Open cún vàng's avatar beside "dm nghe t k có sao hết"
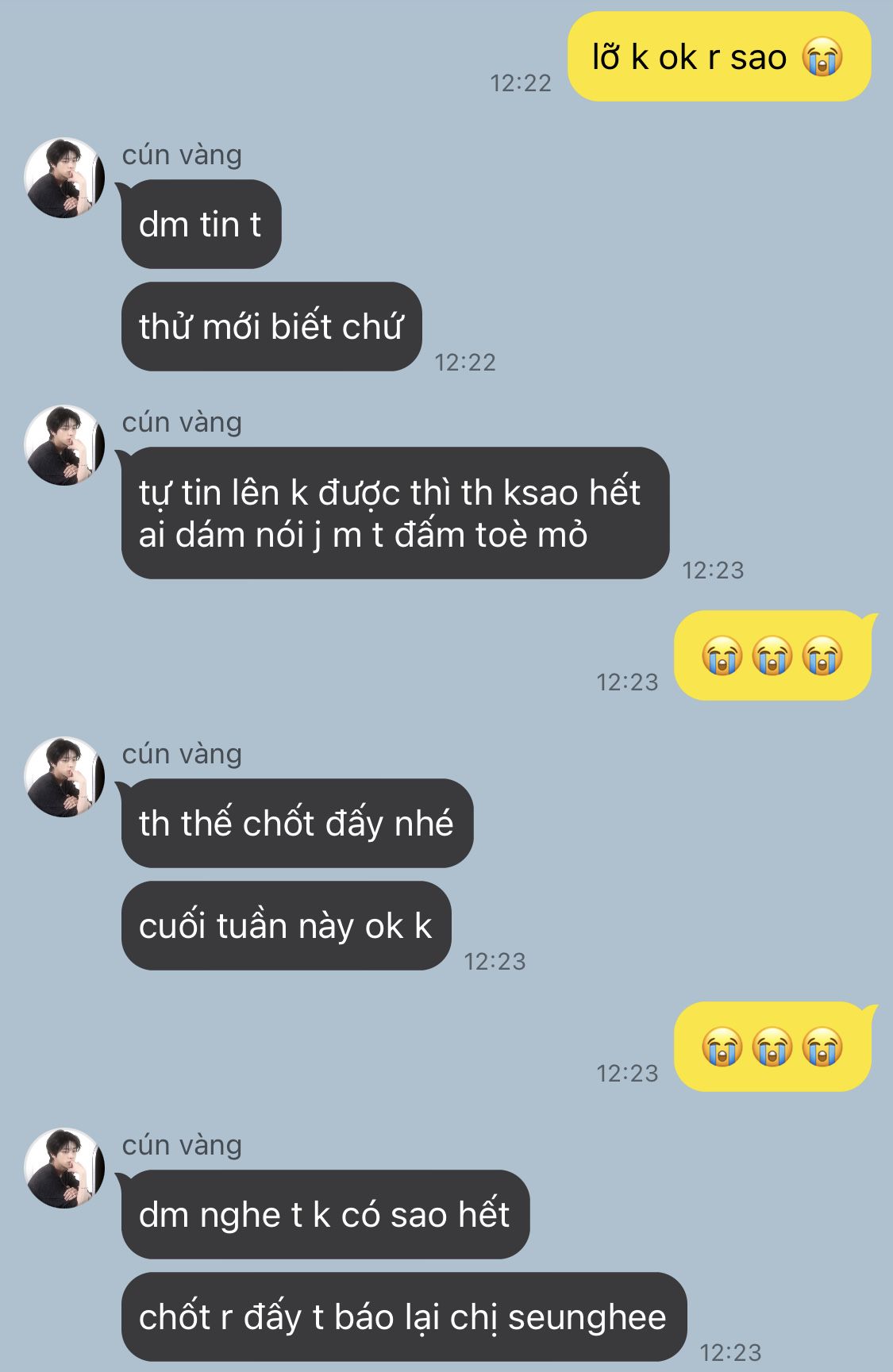 click(x=64, y=1168)
